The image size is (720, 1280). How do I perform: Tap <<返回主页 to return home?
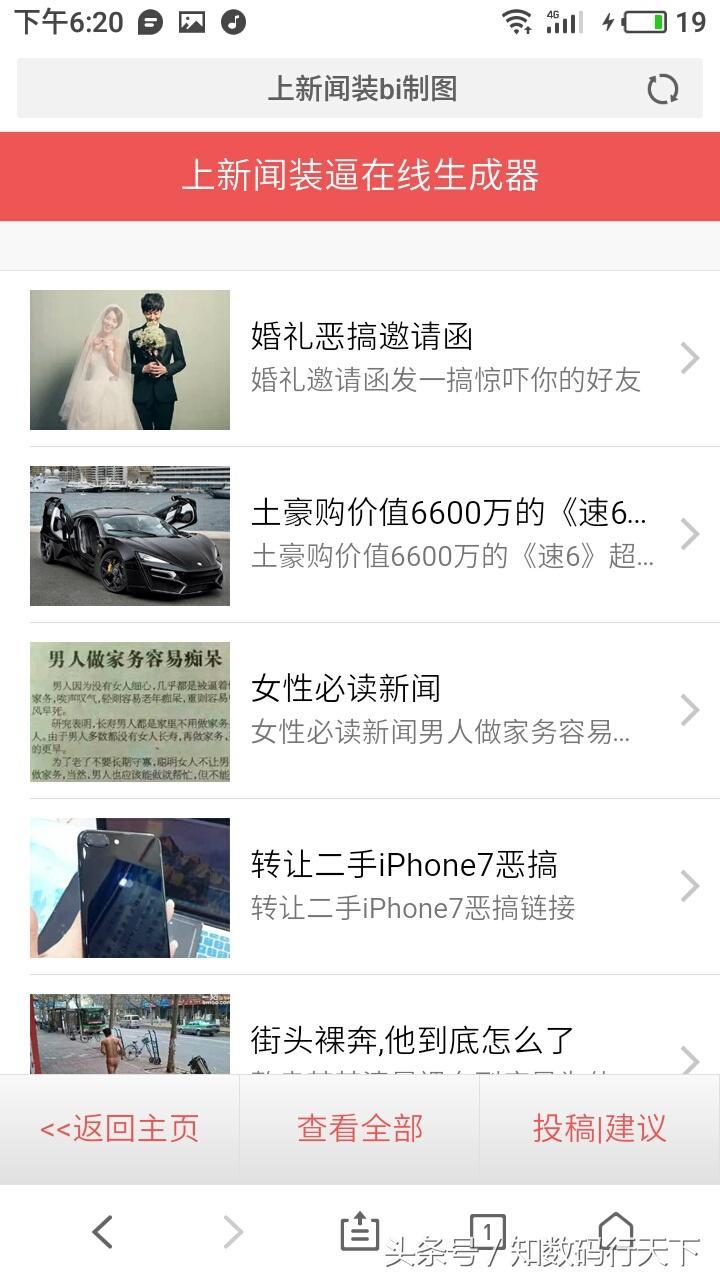[x=120, y=1129]
